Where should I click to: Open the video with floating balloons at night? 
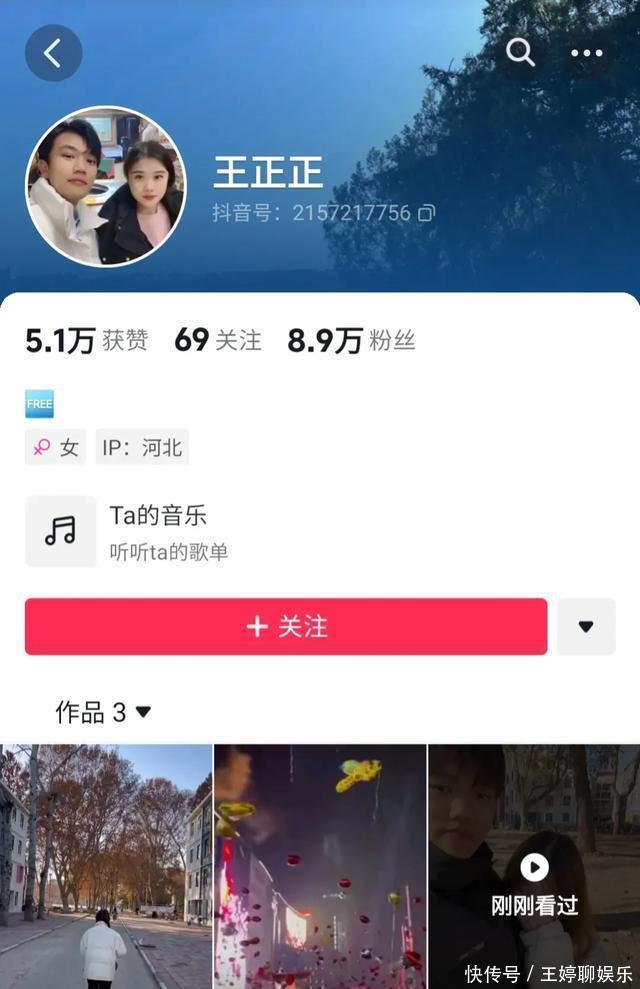pyautogui.click(x=320, y=866)
